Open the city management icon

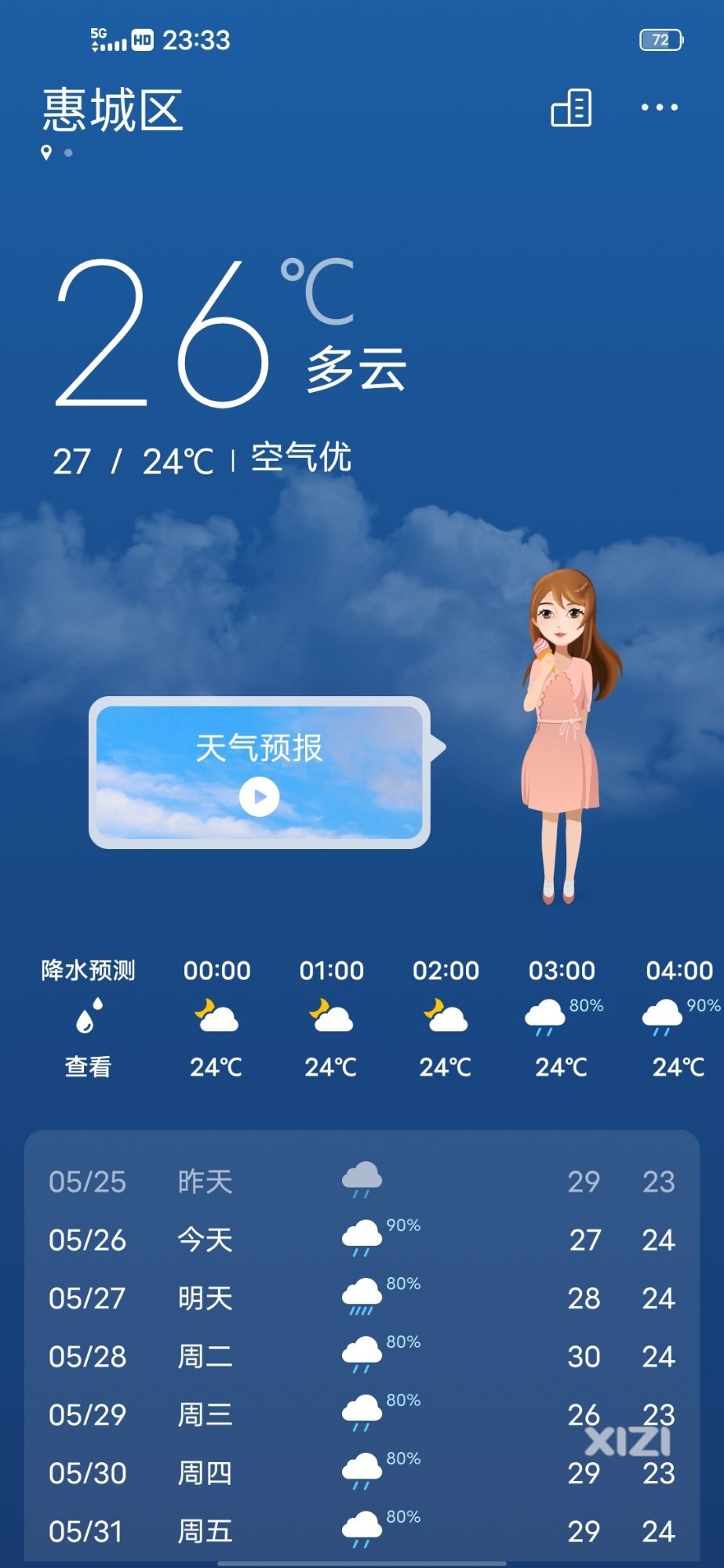pos(571,108)
